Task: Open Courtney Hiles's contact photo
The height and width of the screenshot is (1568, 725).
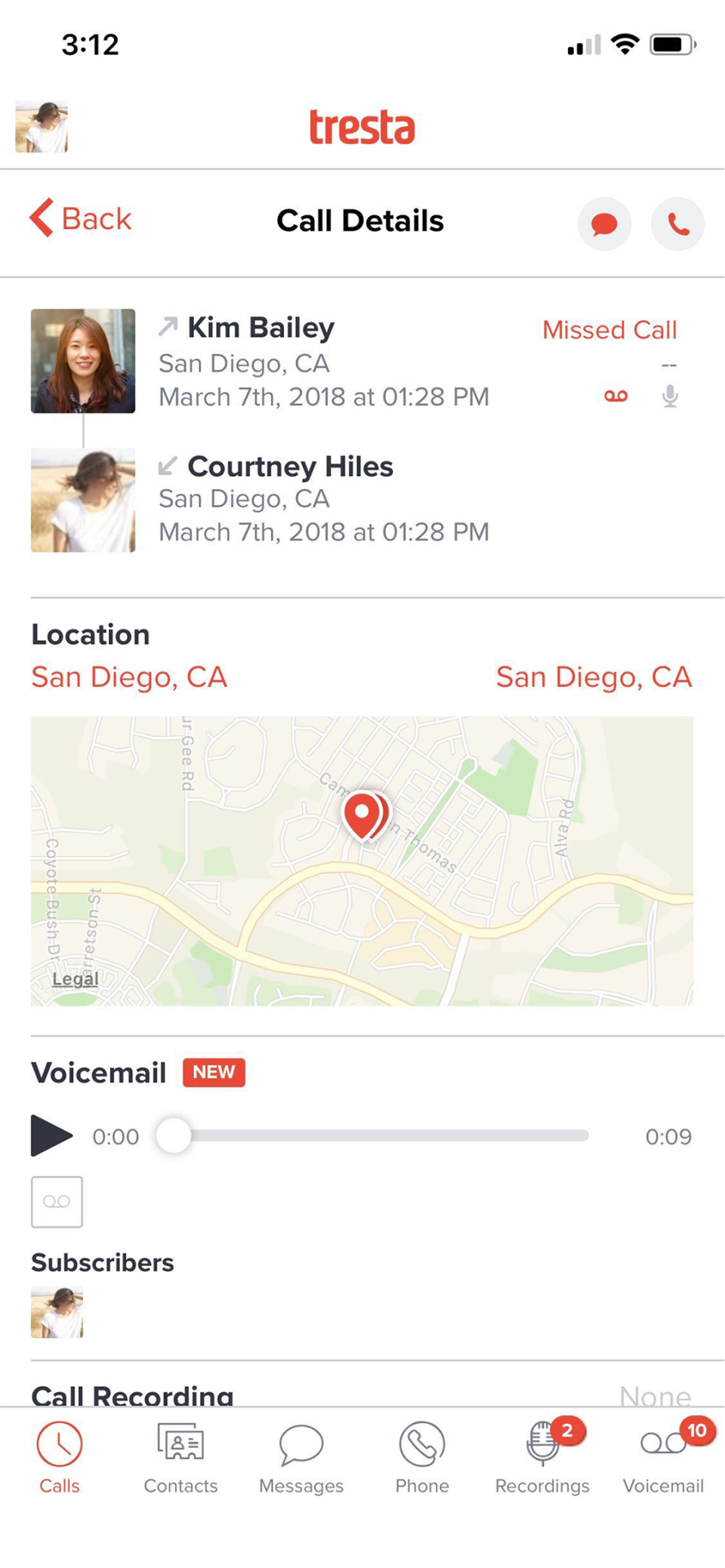Action: coord(83,500)
